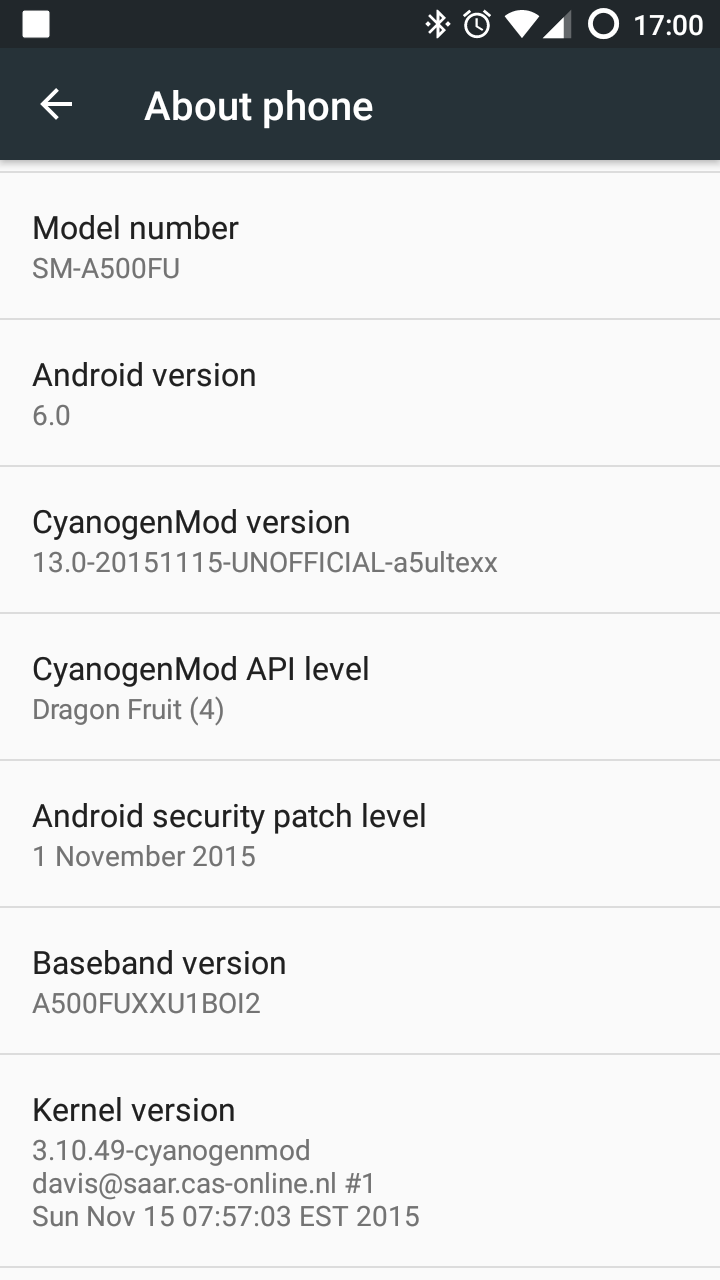Click the white square notification icon

[x=35, y=25]
